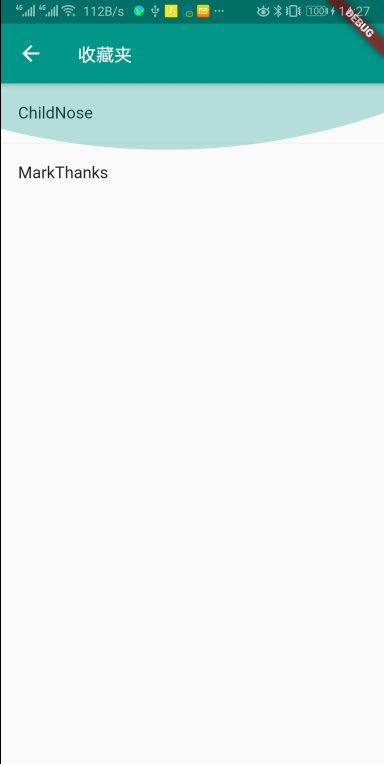
Task: Open the MarkThanks favorite item
Action: pyautogui.click(x=192, y=172)
